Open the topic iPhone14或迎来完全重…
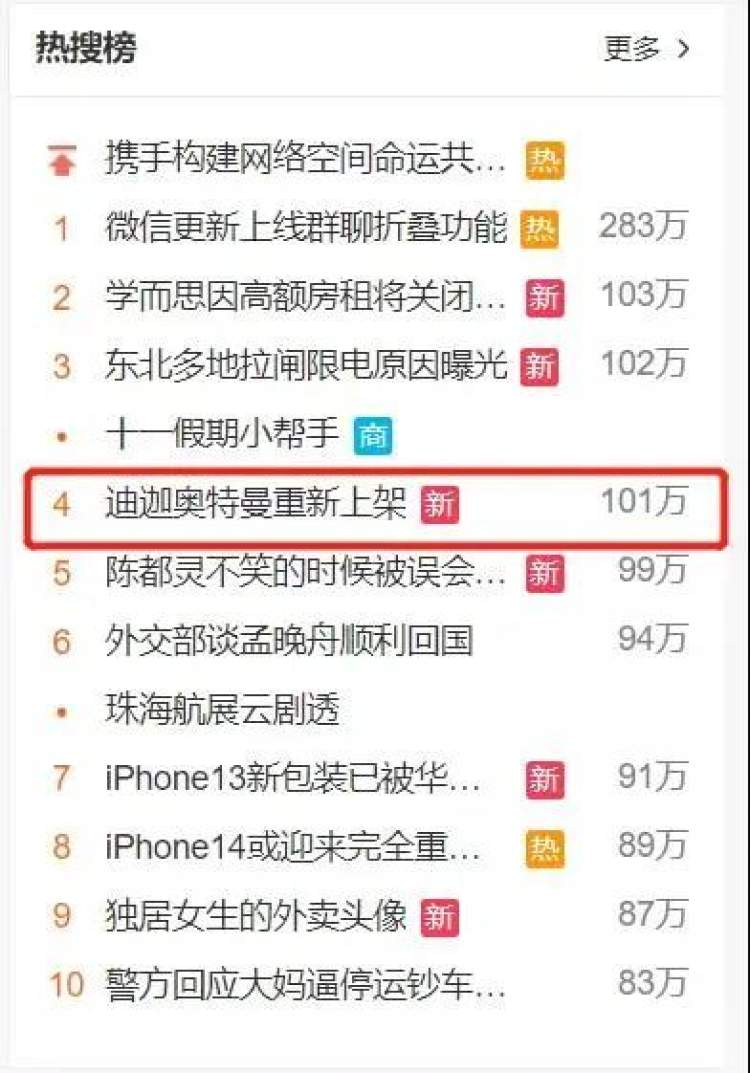This screenshot has width=750, height=1073. (293, 847)
